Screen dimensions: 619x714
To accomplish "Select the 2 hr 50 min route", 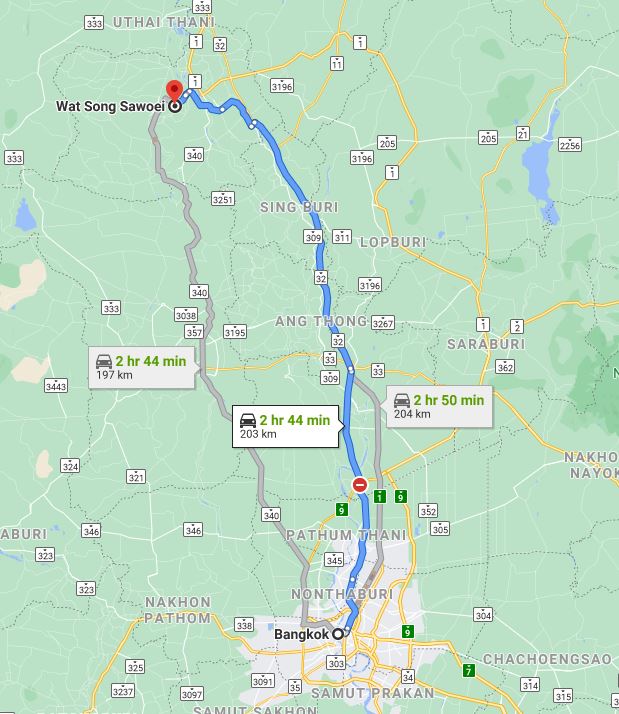I will coord(438,406).
